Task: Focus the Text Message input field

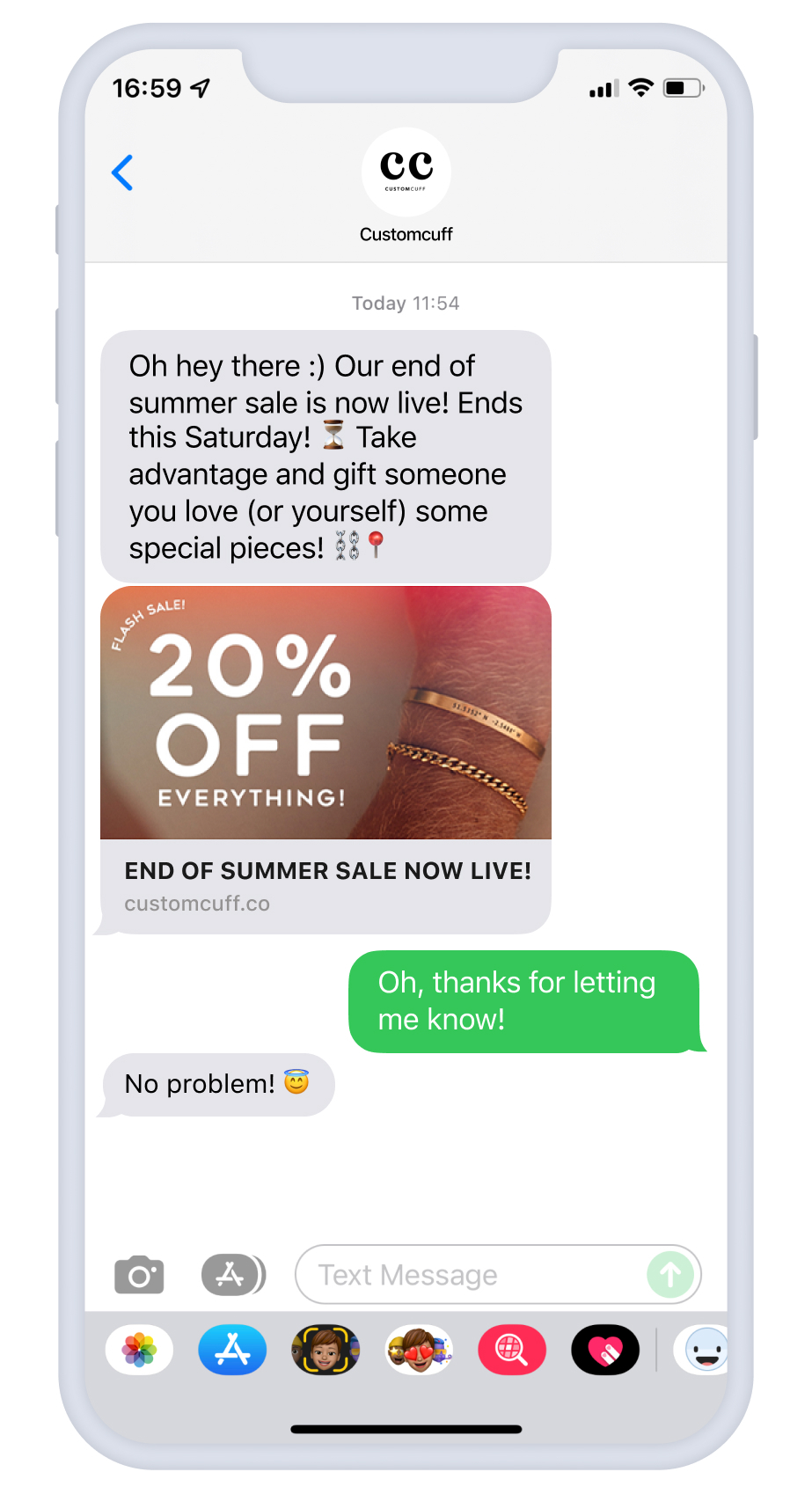Action: pos(475,1275)
